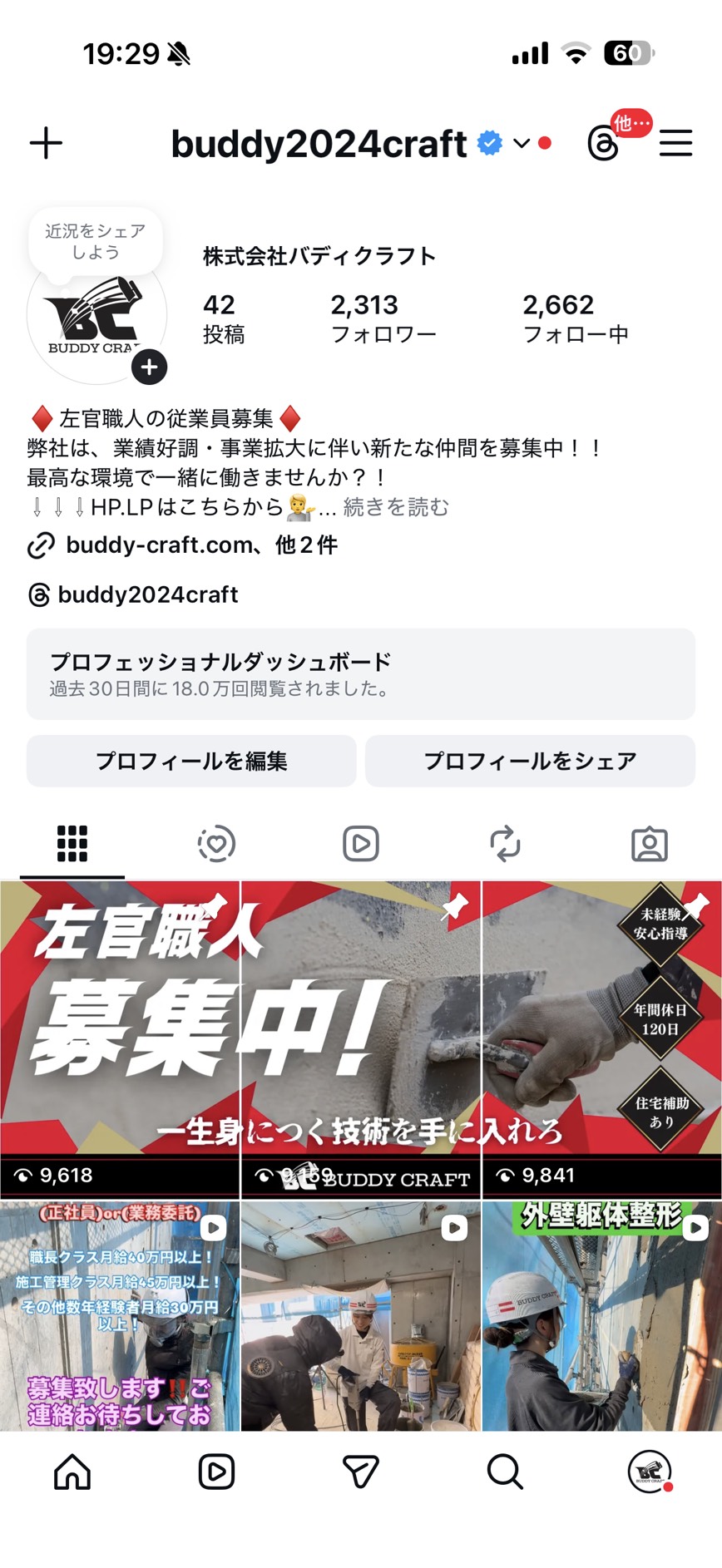
Task: Open direct messages from the bottom bar
Action: click(361, 1472)
